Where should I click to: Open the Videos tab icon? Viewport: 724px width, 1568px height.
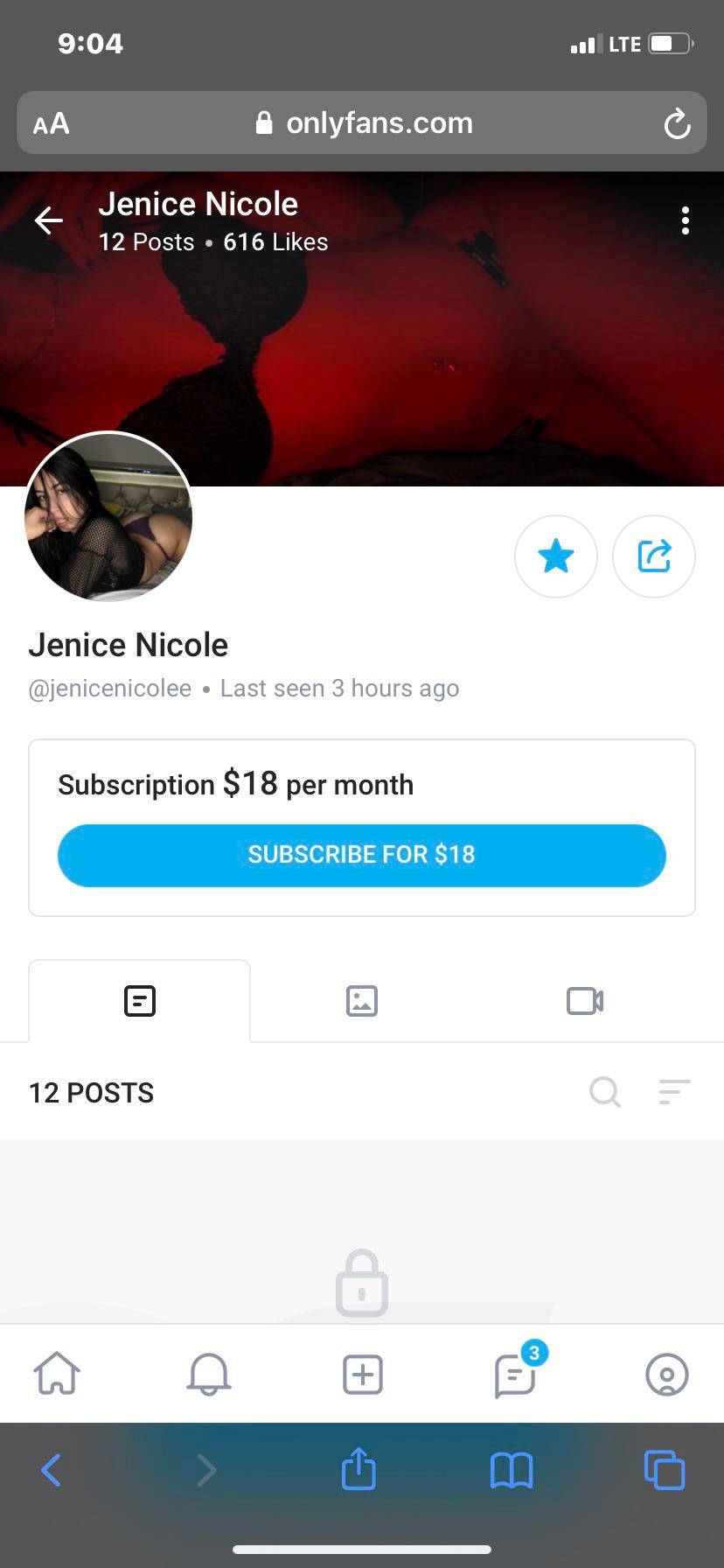(583, 1000)
